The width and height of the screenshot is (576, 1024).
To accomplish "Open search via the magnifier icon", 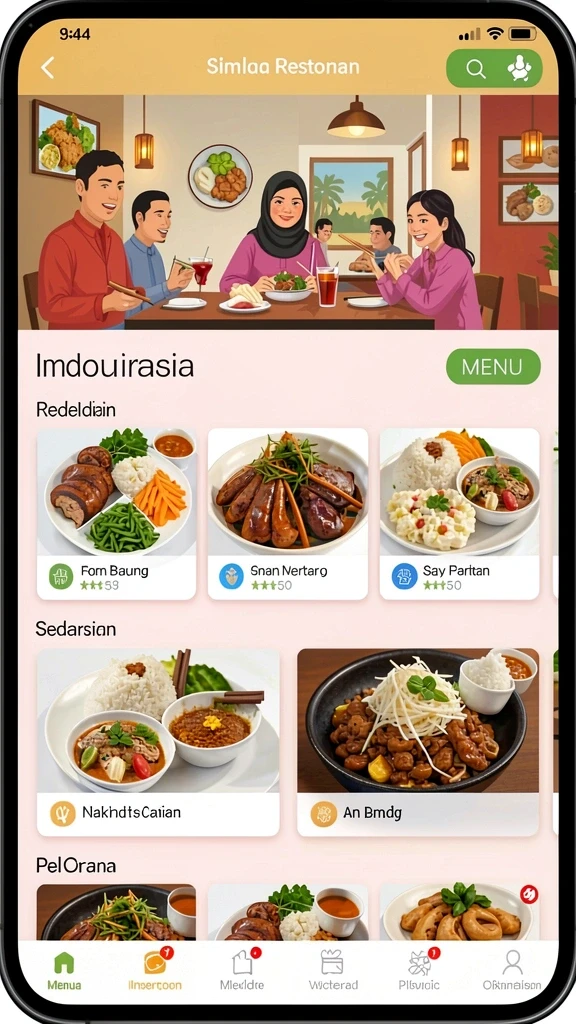I will [x=475, y=69].
